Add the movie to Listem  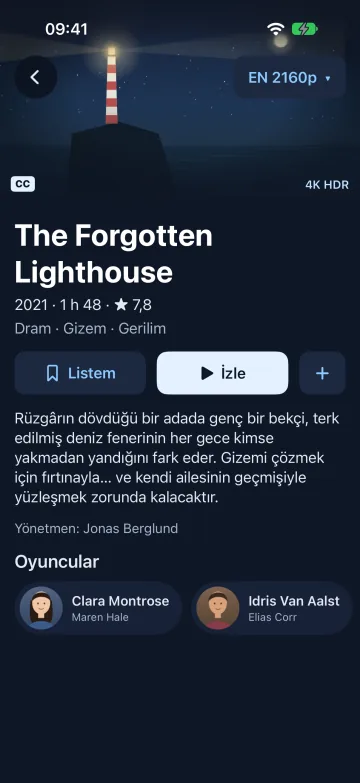point(80,373)
